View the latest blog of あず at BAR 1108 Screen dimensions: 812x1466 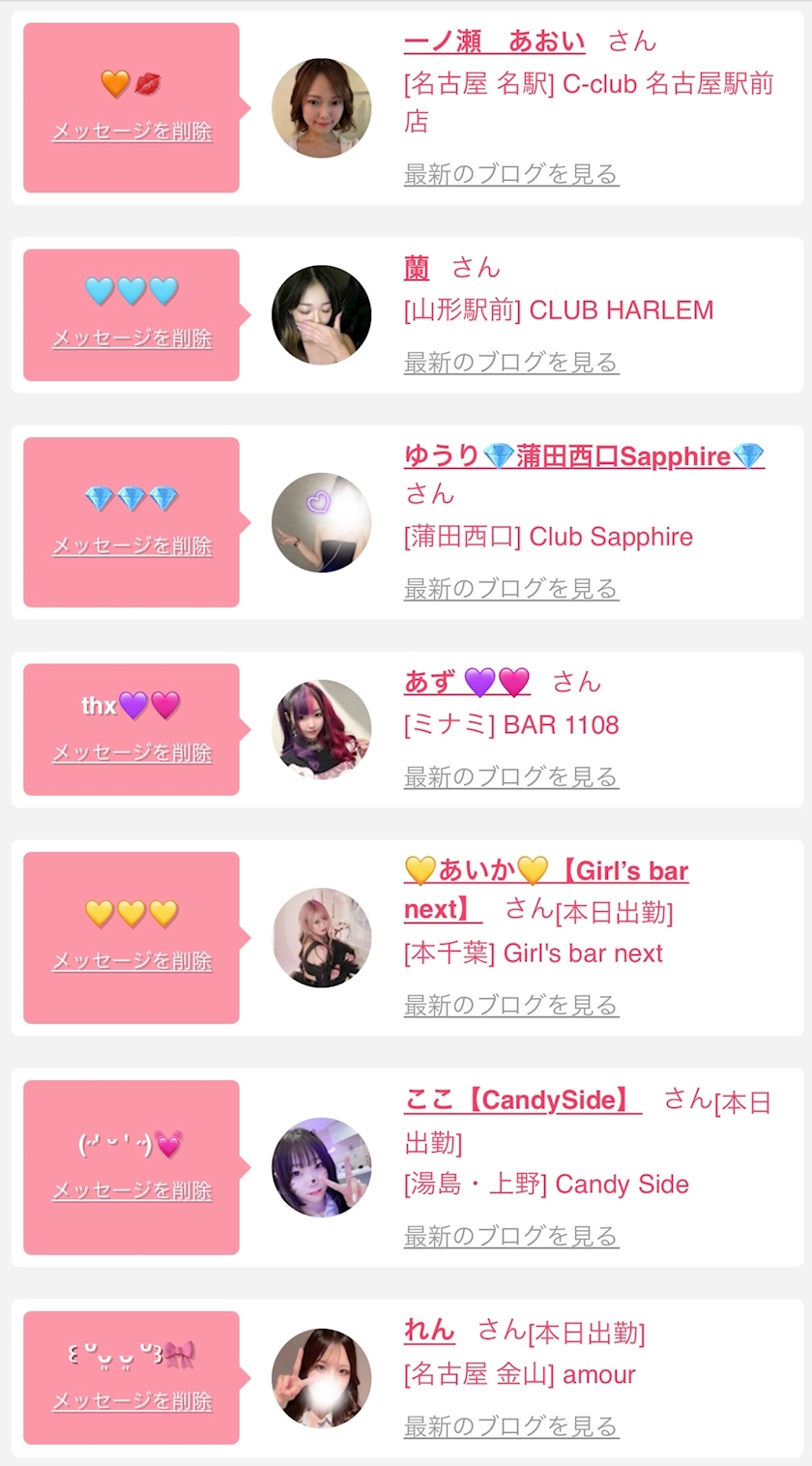(x=510, y=777)
